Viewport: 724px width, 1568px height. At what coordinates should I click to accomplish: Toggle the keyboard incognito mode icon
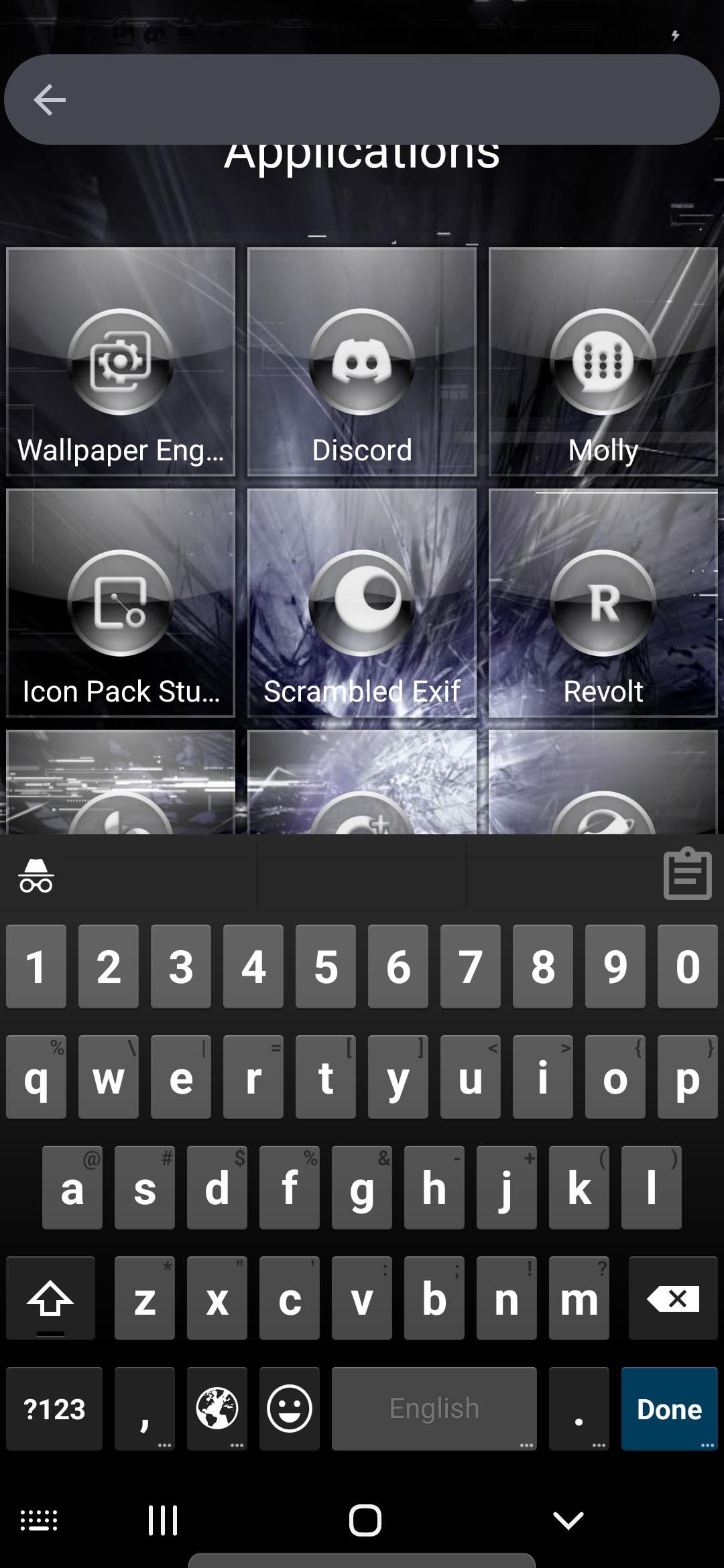click(36, 875)
